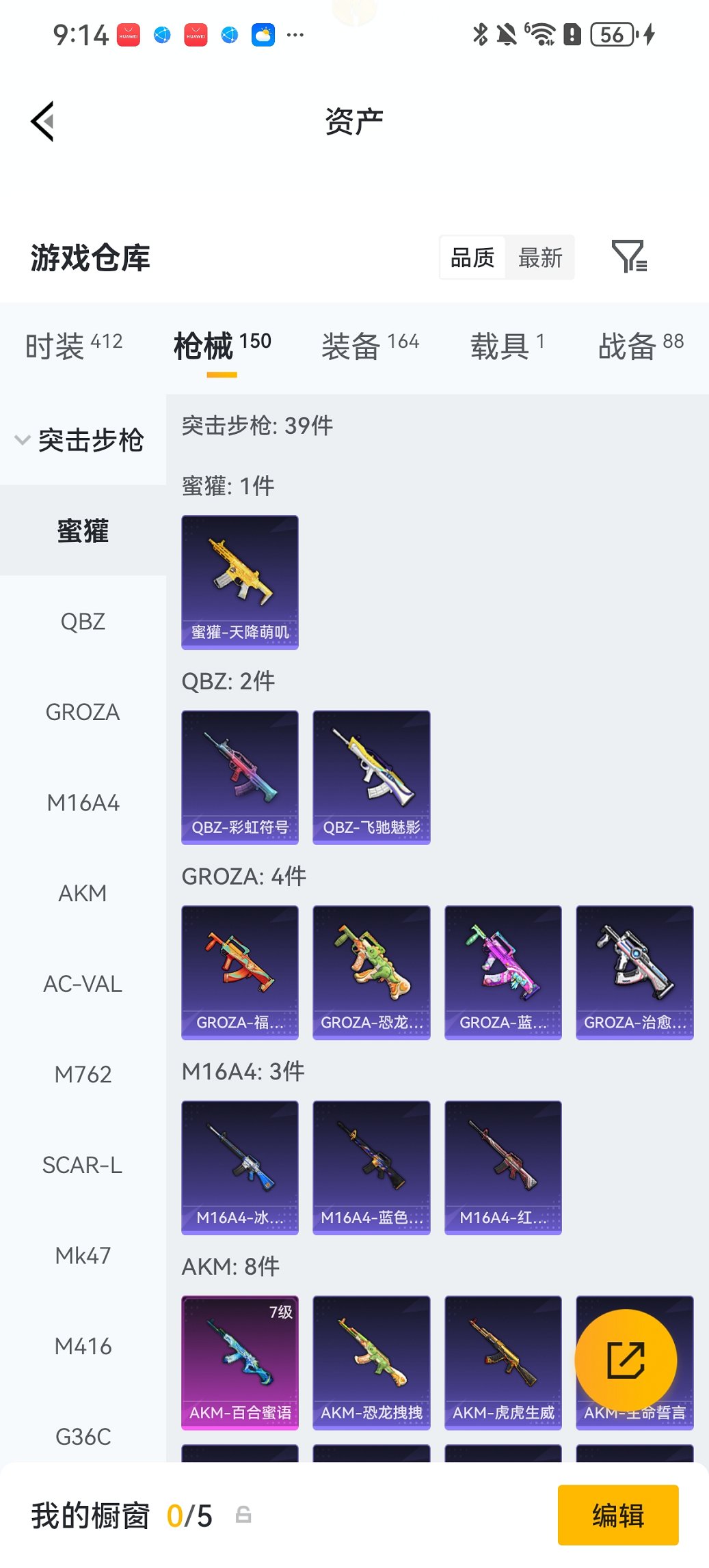709x1568 pixels.
Task: Collapse the 突击步枪 category chevron
Action: [x=23, y=441]
